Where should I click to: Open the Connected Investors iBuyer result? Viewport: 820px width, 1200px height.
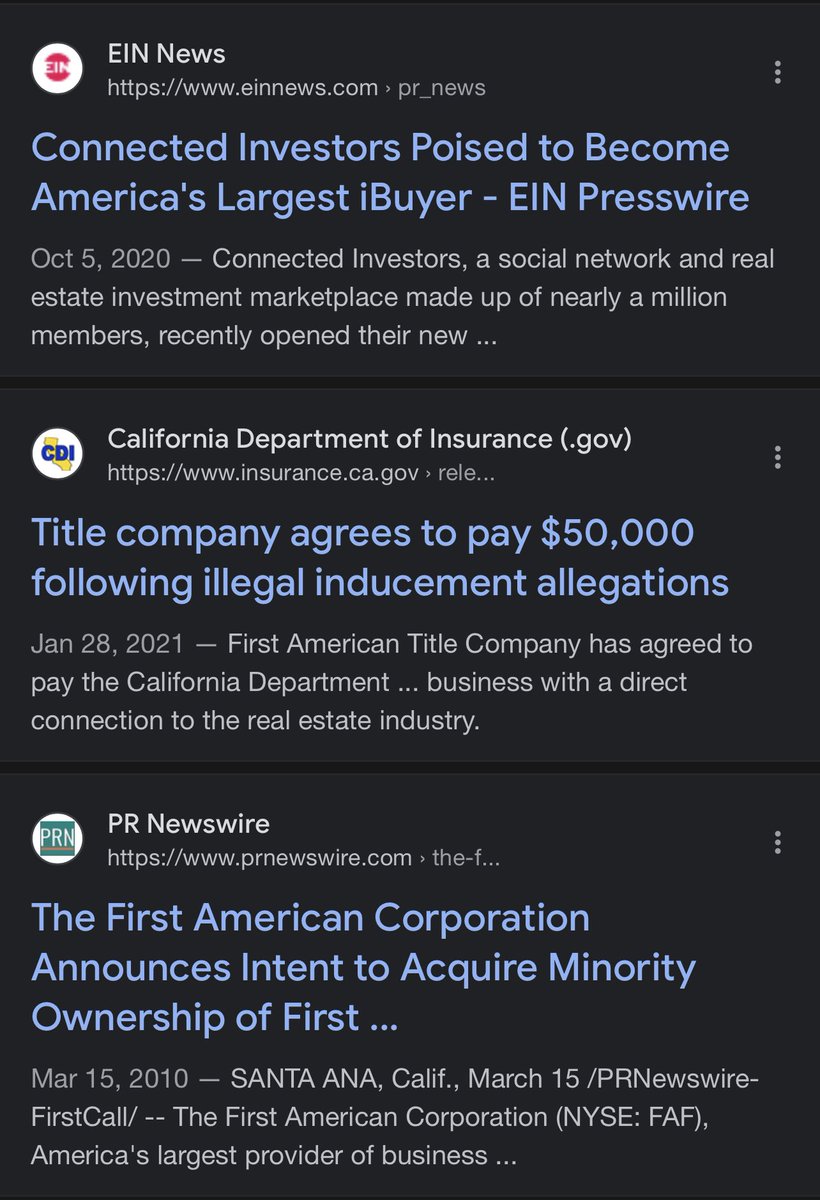380,172
